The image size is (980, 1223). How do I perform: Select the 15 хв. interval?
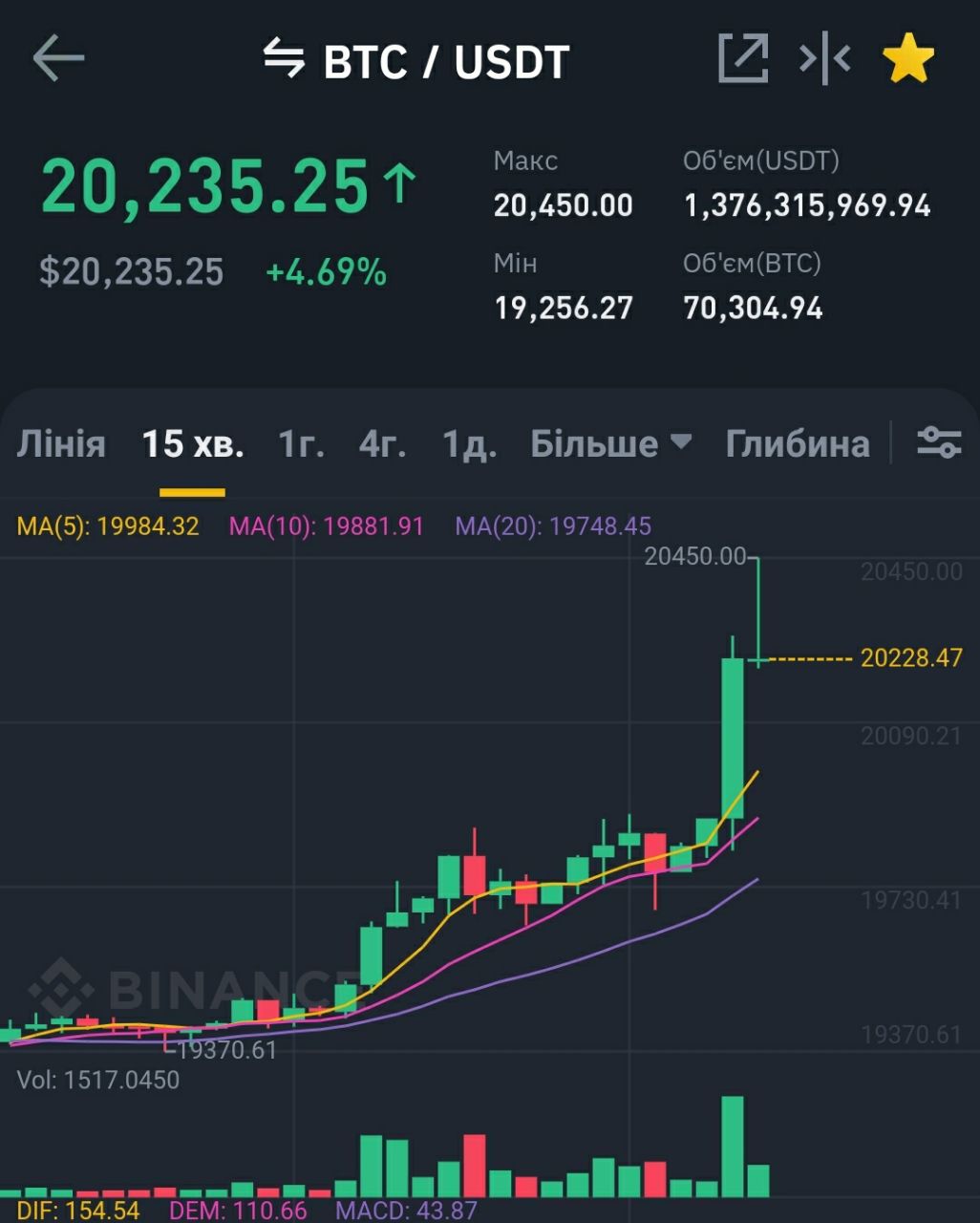(193, 443)
